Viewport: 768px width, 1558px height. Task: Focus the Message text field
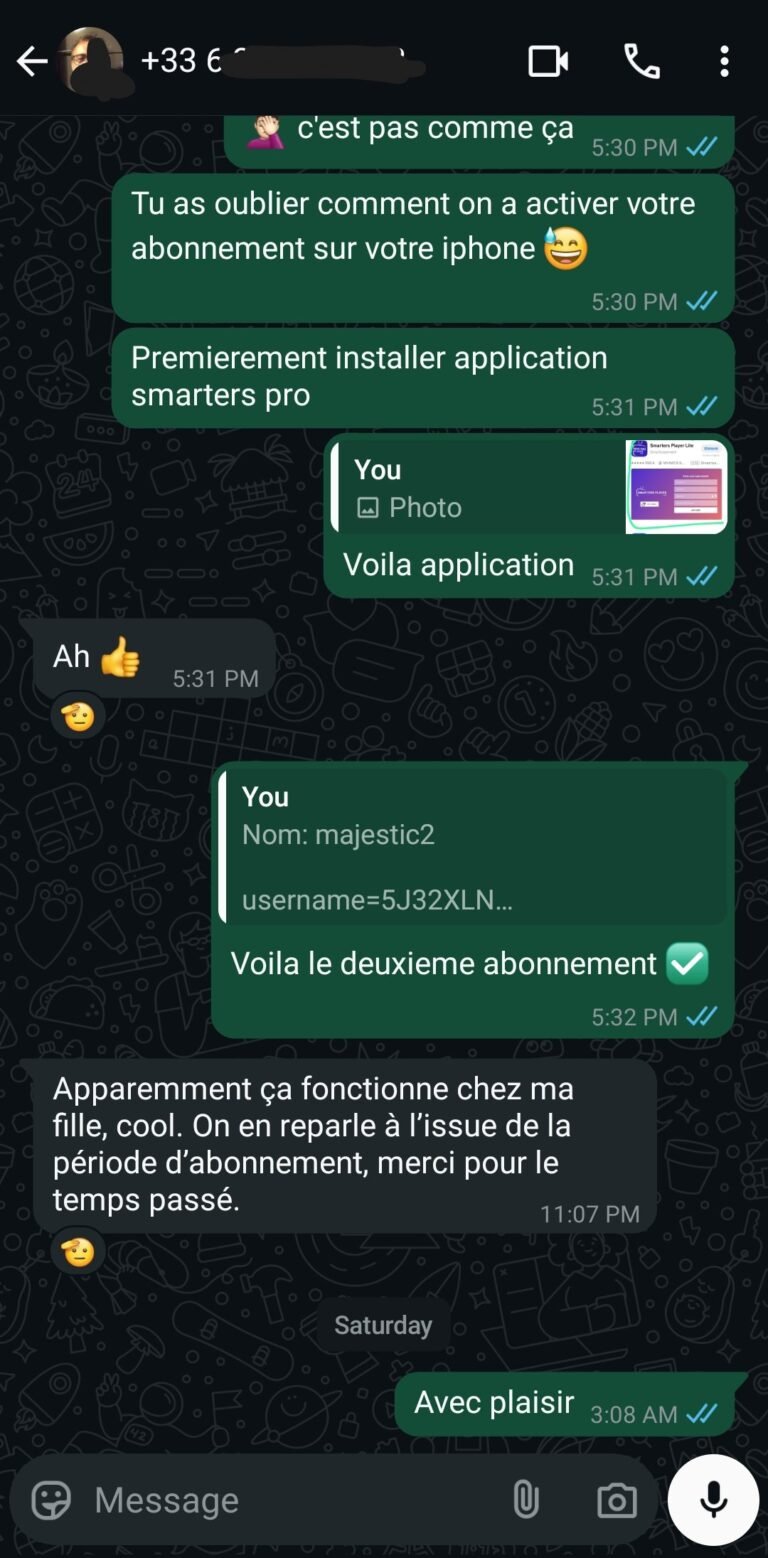tap(290, 1500)
